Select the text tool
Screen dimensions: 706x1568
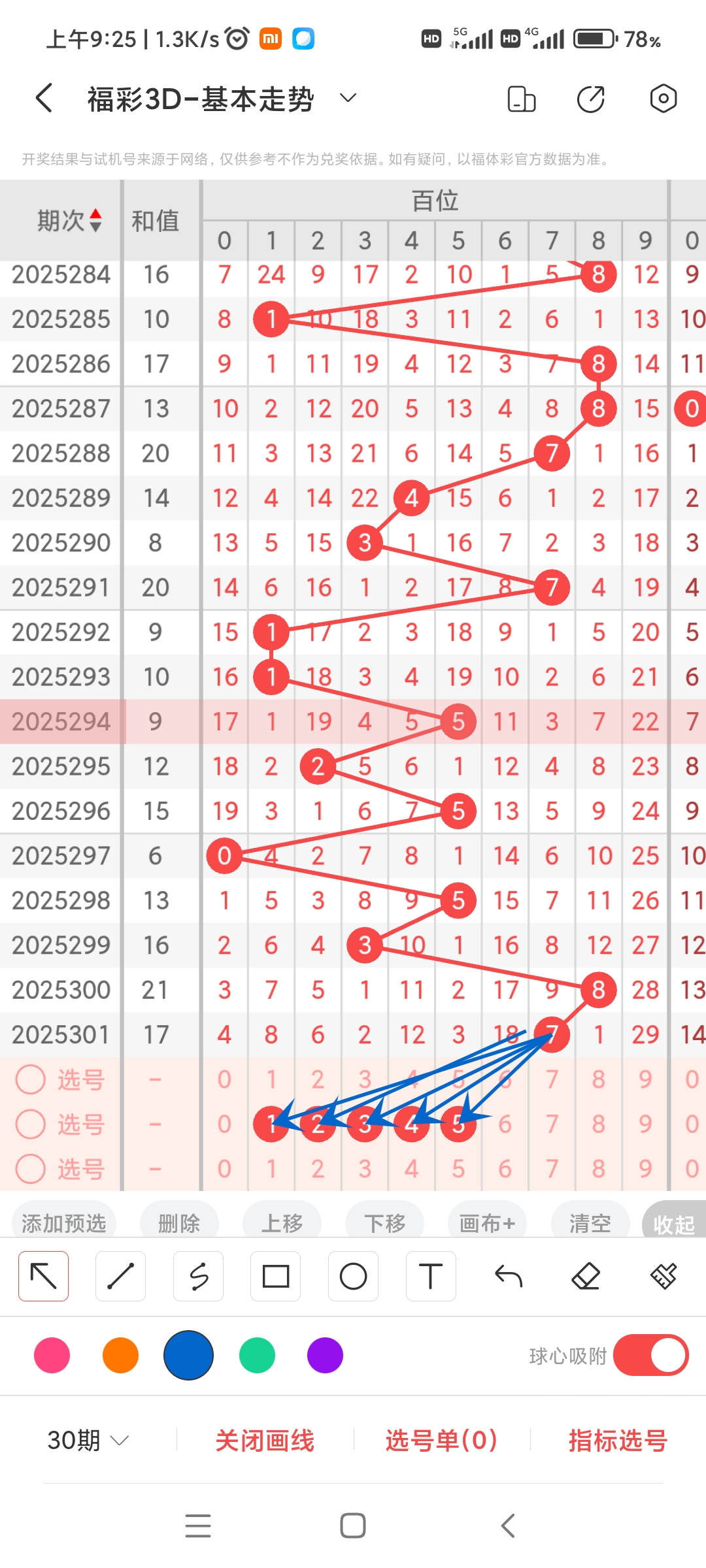point(431,1276)
